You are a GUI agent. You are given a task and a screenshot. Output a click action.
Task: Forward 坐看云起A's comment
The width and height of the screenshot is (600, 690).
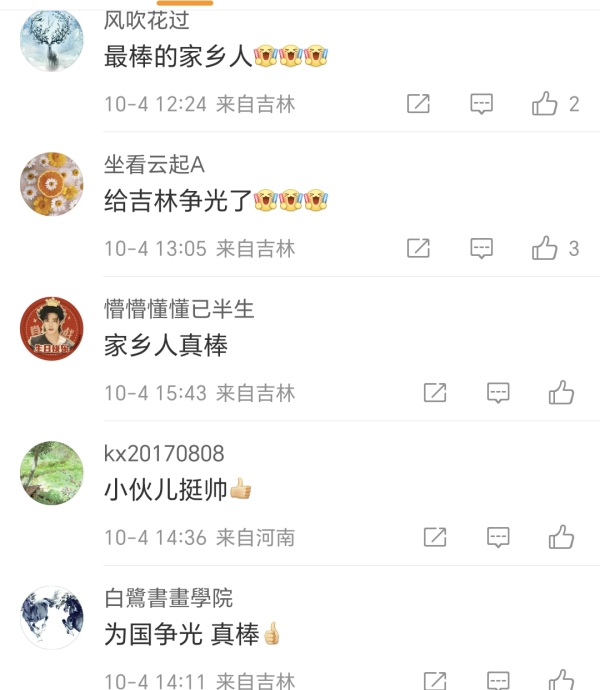(x=418, y=248)
